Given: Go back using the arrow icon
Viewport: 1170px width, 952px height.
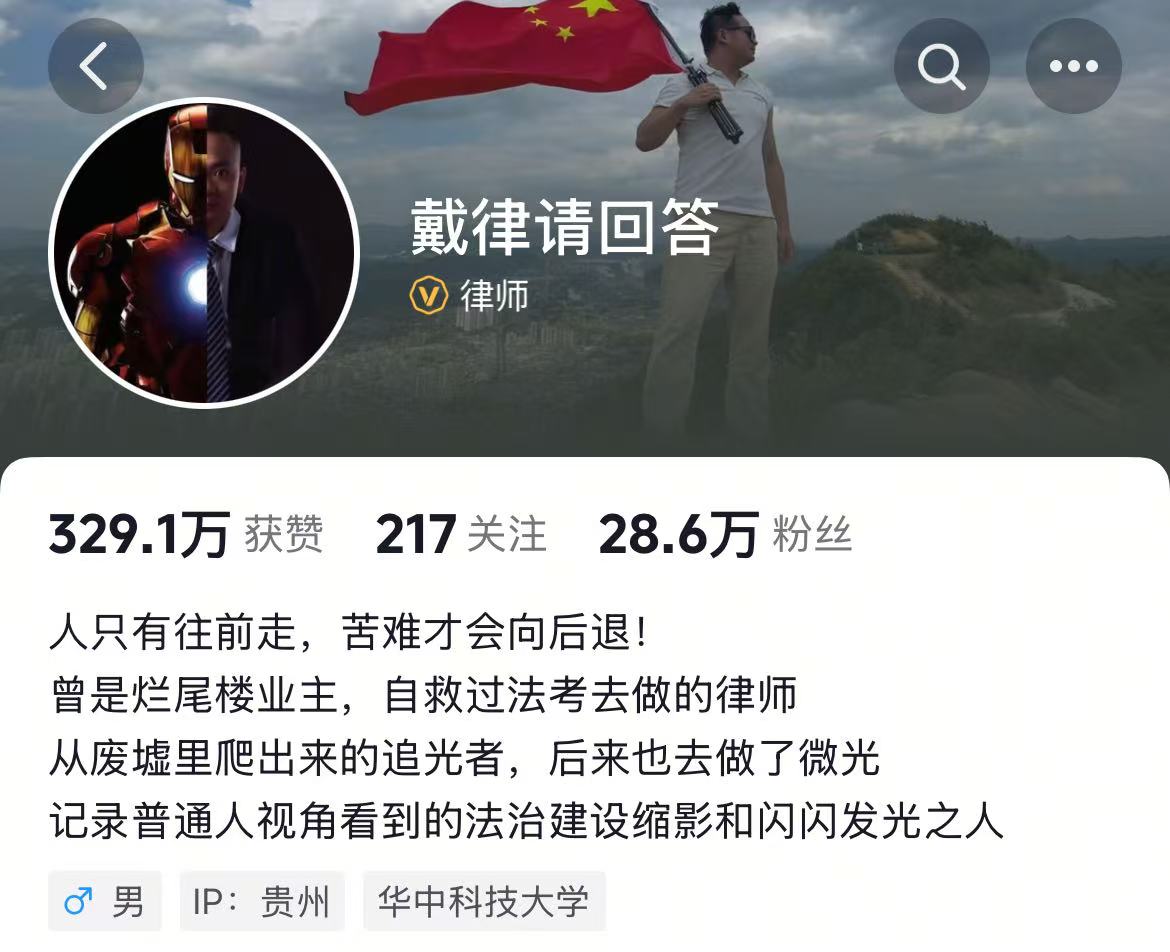Looking at the screenshot, I should click(x=96, y=67).
